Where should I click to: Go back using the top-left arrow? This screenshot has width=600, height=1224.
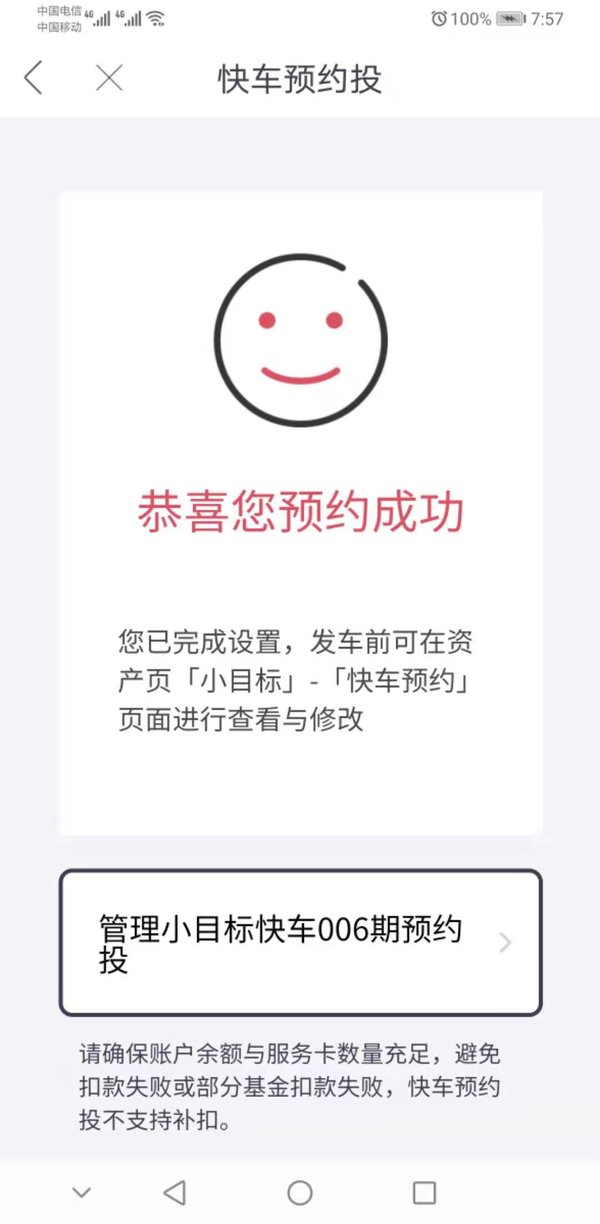(x=34, y=78)
